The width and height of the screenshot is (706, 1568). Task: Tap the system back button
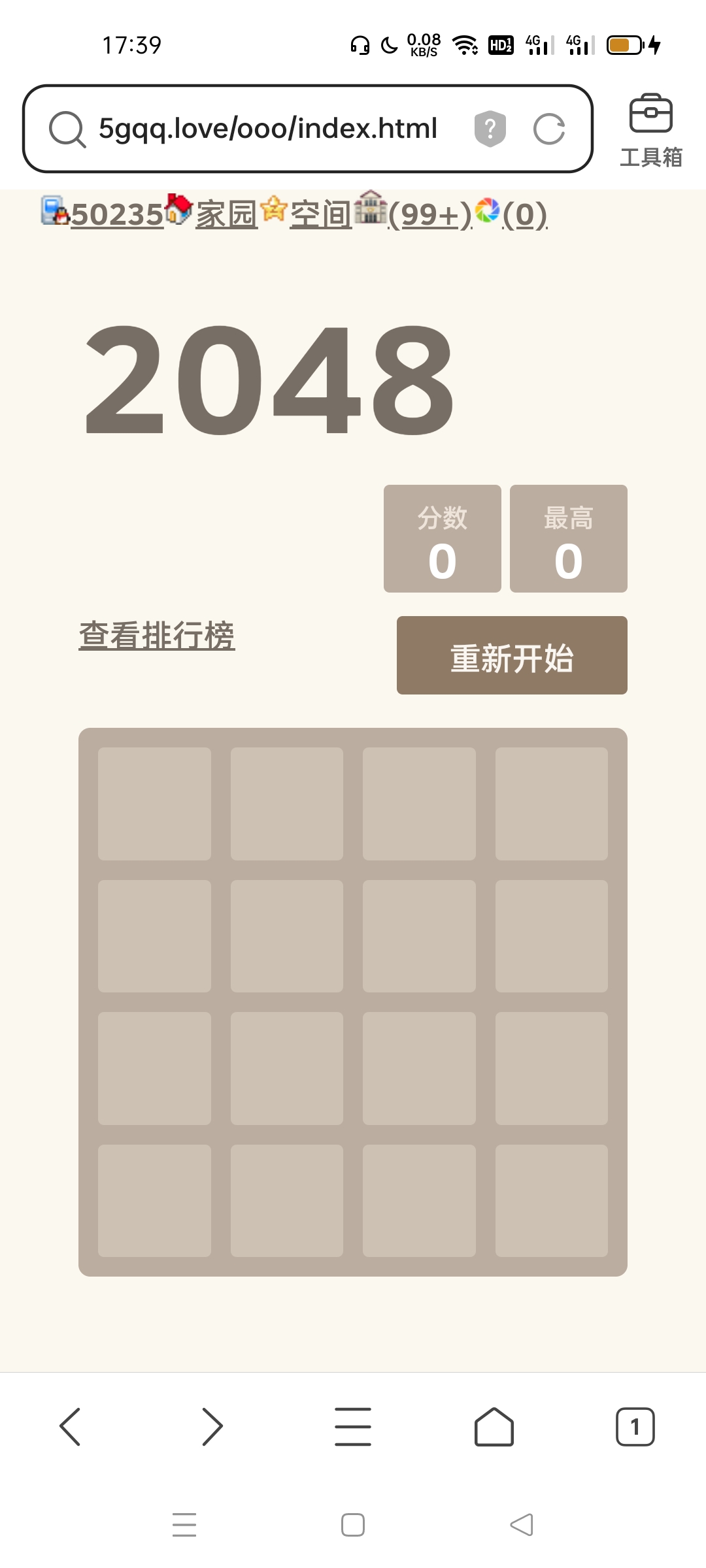pos(522,1525)
